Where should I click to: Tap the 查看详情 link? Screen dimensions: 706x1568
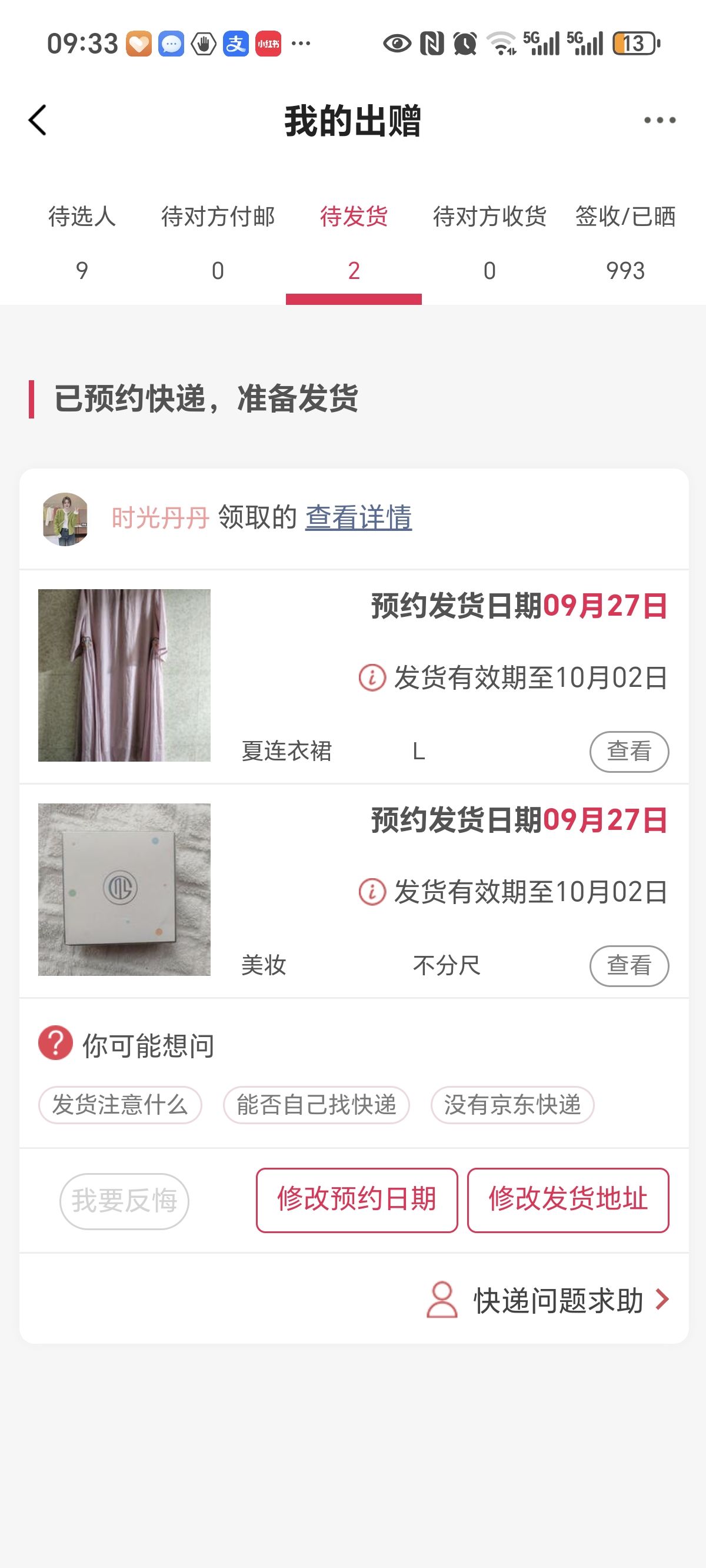click(358, 518)
